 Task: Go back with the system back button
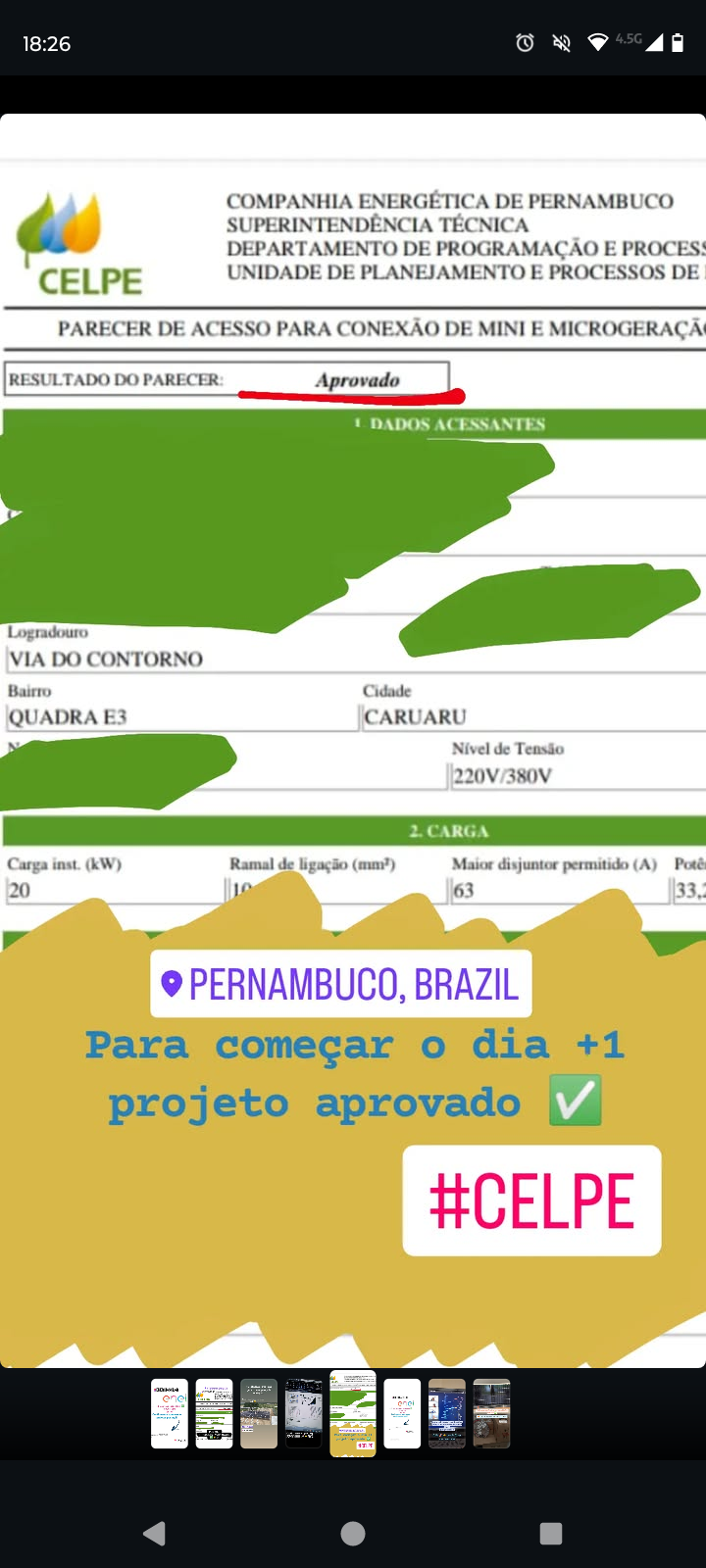pos(154,1534)
